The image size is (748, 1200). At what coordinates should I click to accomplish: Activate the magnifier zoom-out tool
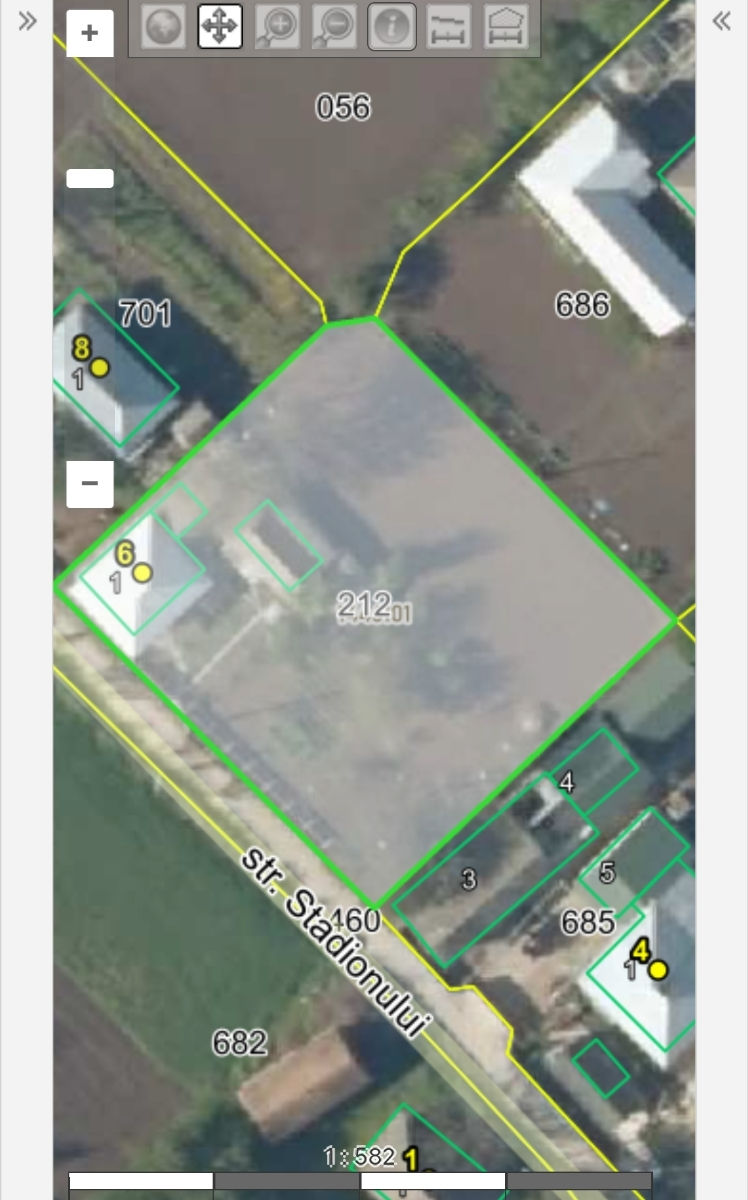pos(334,27)
